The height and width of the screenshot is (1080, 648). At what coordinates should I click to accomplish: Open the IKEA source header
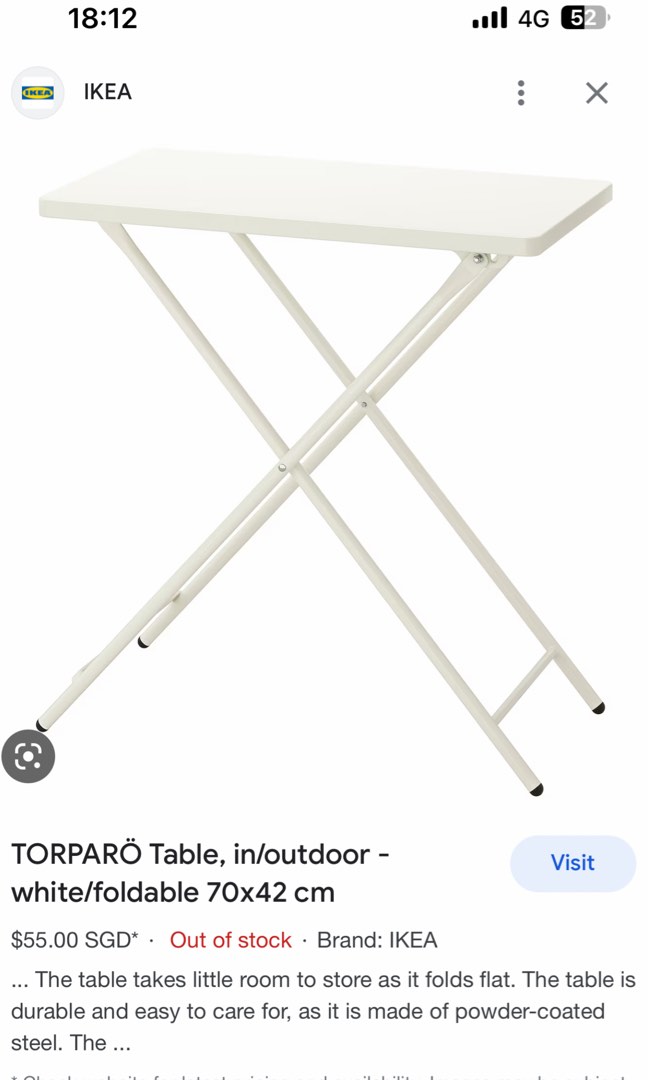click(x=72, y=92)
